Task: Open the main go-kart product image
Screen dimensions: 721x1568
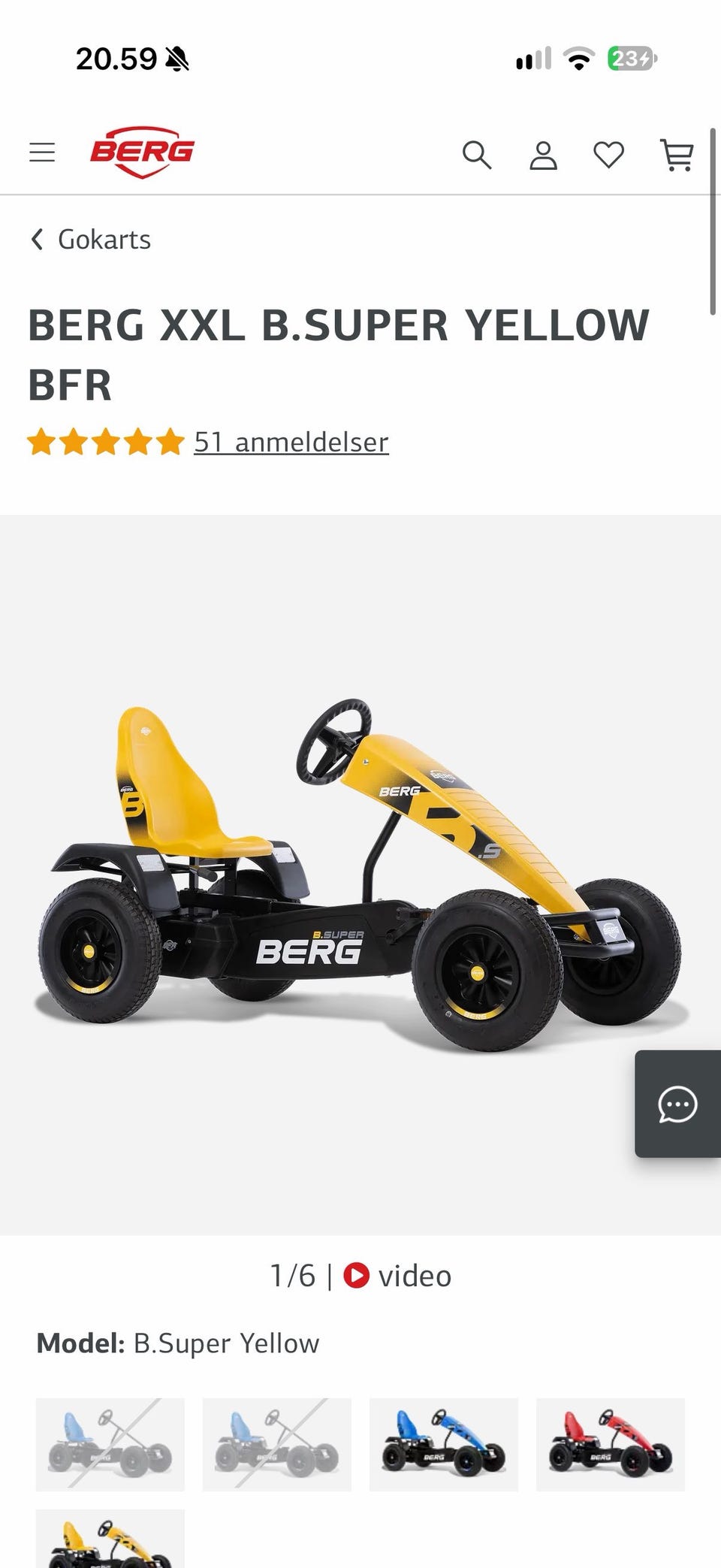Action: tap(360, 875)
